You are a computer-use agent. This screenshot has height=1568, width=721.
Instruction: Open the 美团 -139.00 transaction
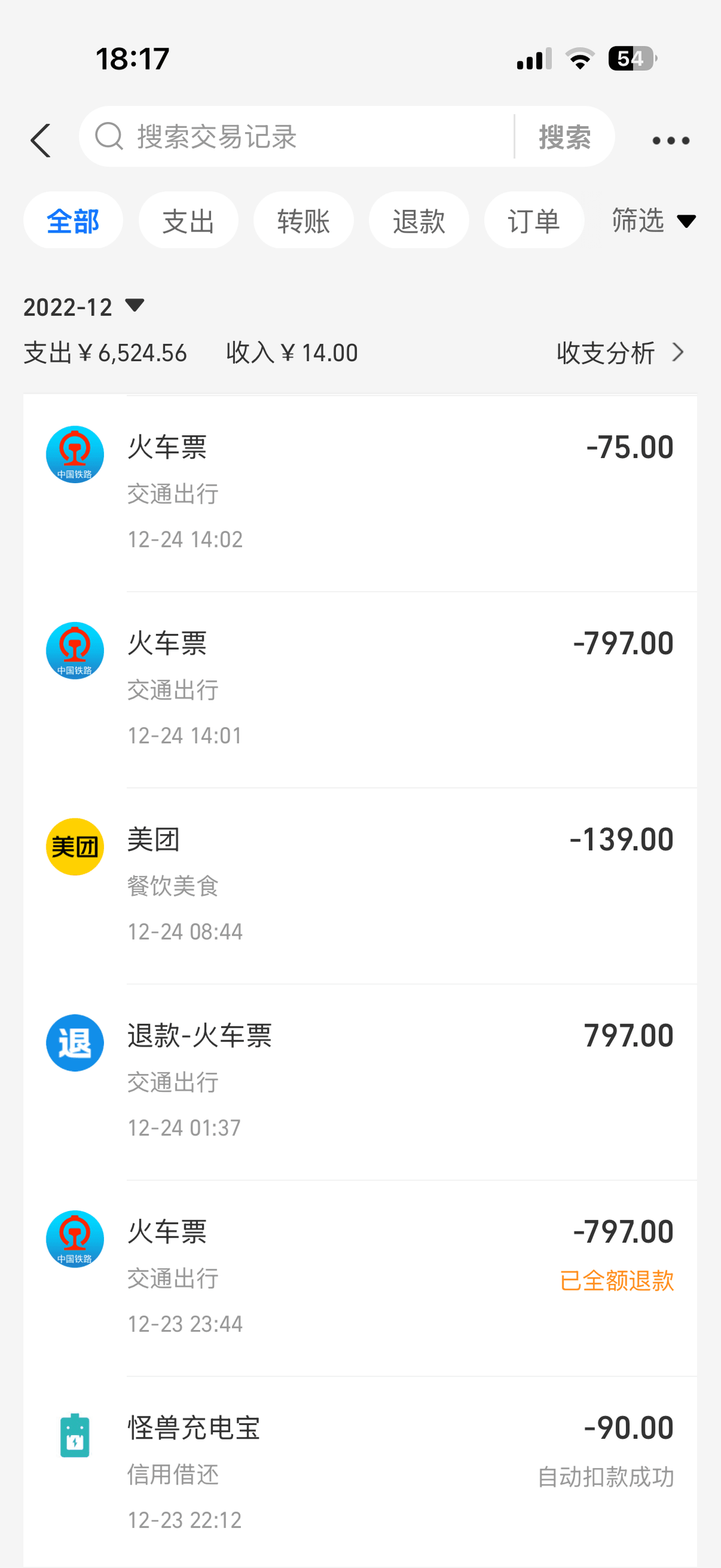[x=360, y=885]
